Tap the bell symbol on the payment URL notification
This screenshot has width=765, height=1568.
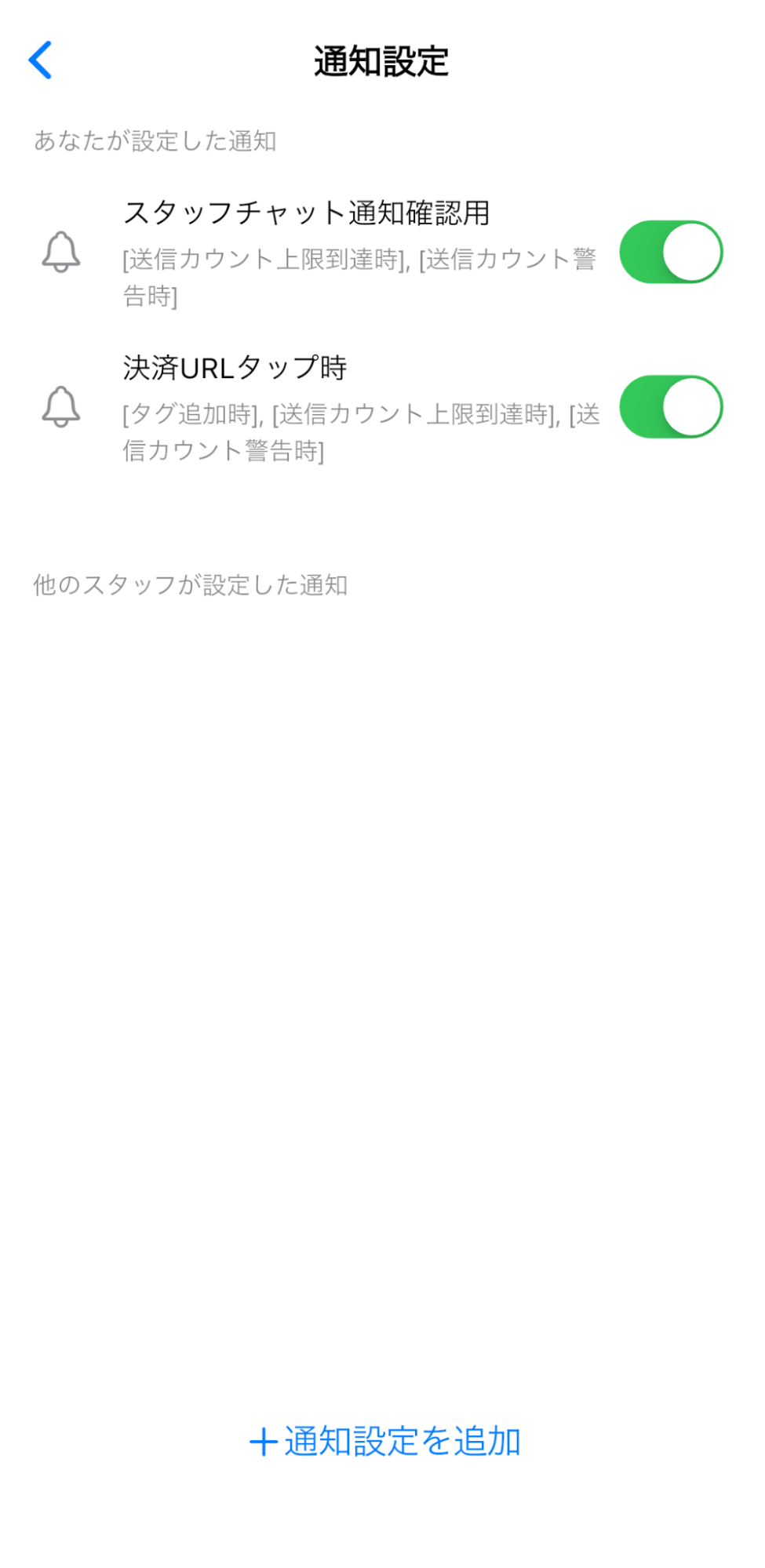[61, 407]
